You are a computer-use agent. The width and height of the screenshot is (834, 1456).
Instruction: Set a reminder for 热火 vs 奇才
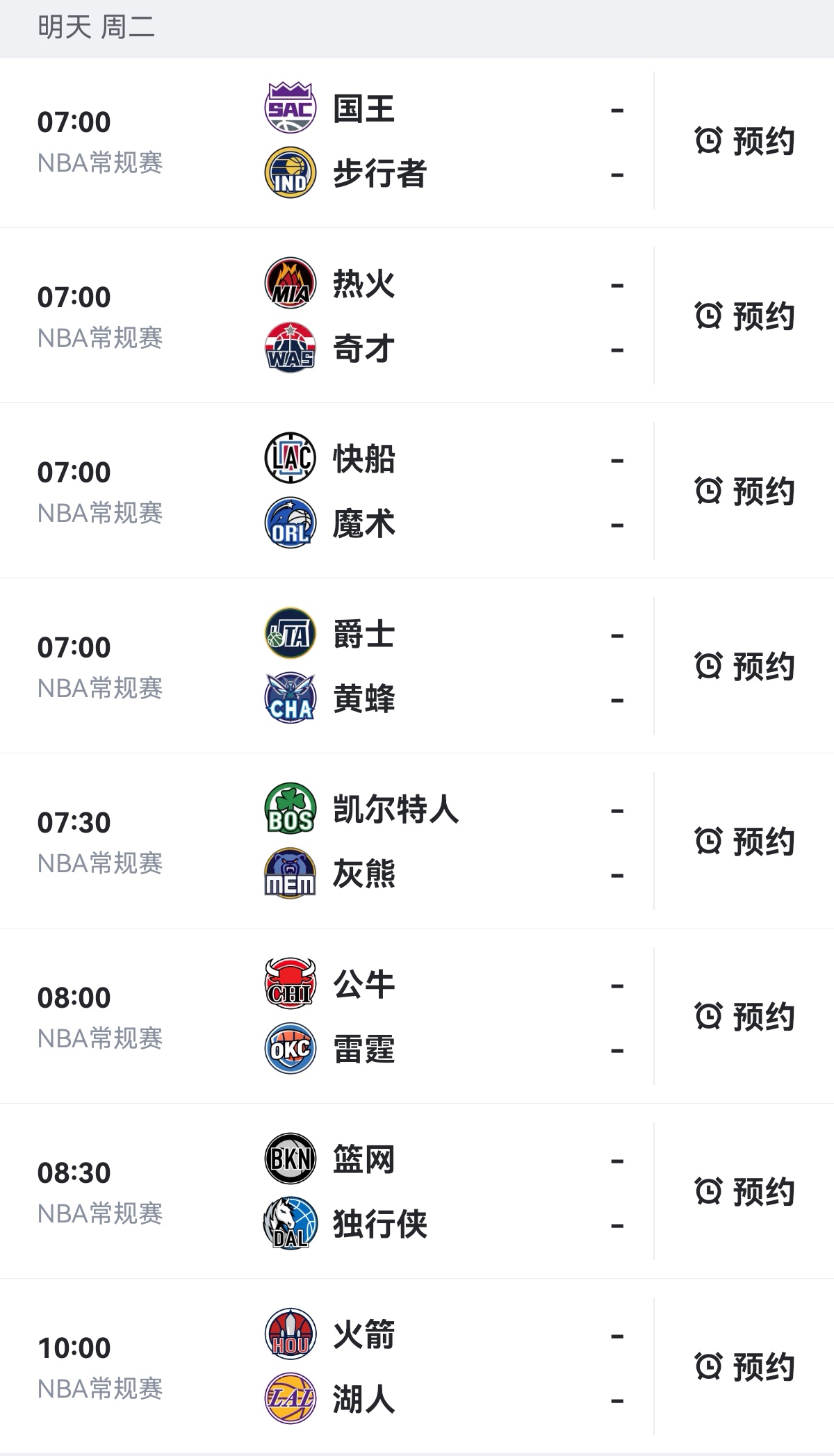click(744, 316)
